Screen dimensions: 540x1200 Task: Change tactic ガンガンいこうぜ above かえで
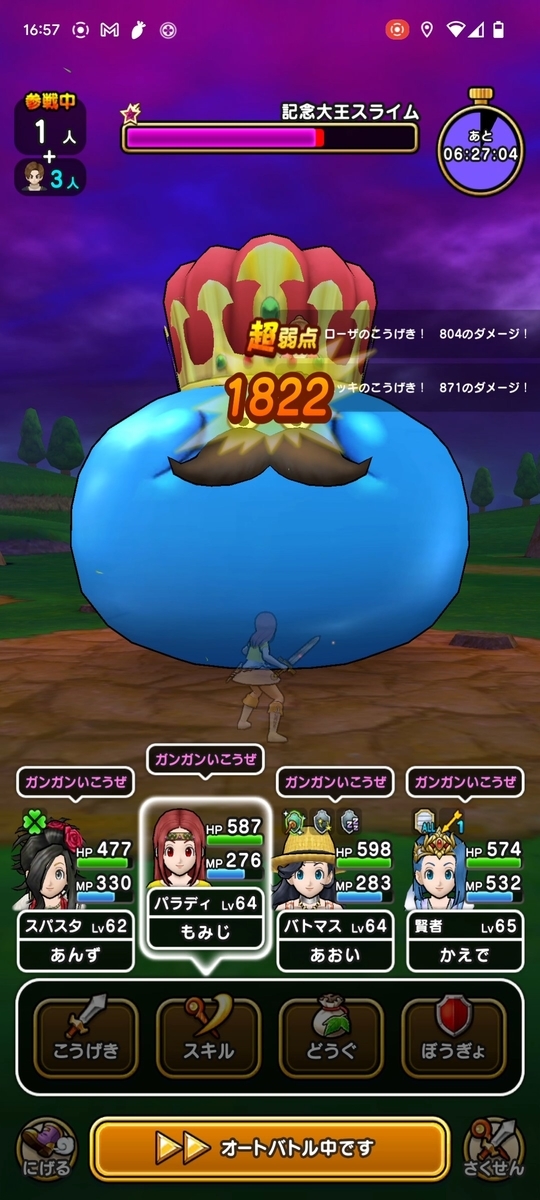466,782
